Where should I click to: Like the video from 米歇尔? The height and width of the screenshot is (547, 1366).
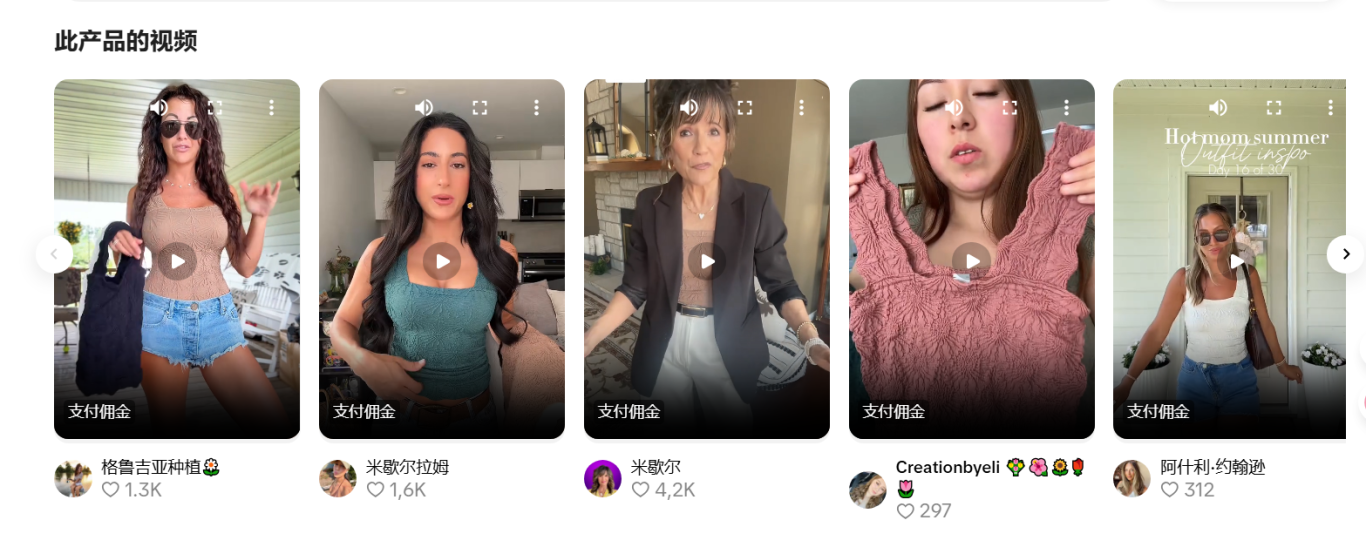[x=641, y=490]
